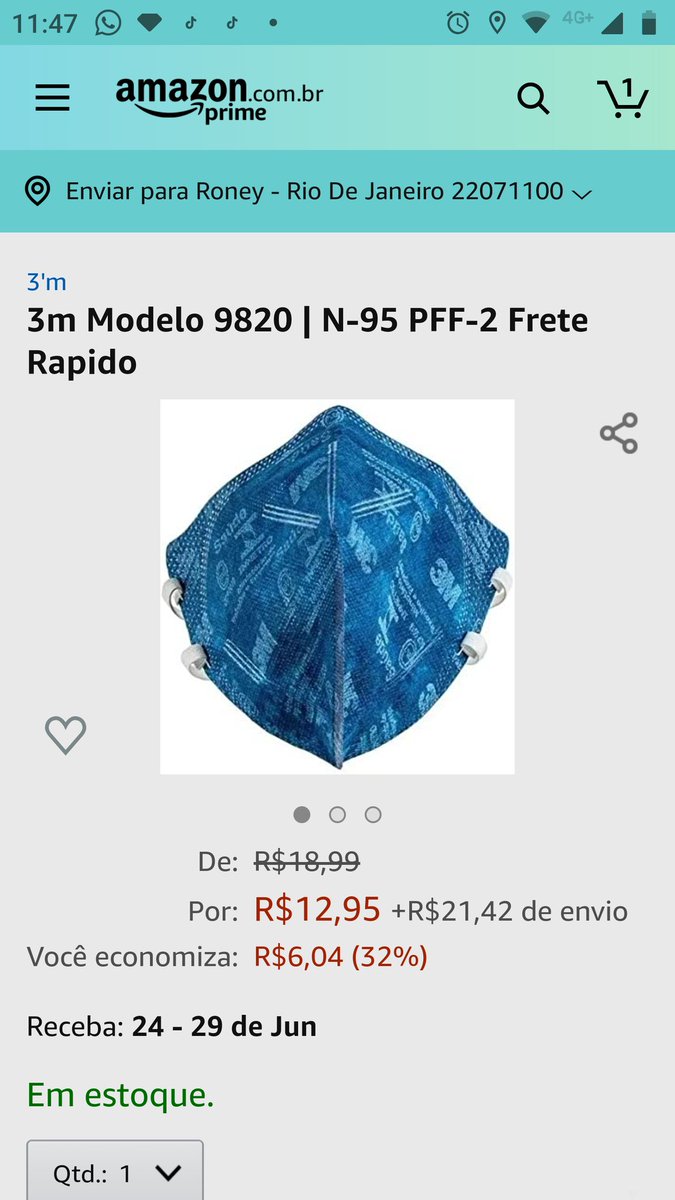Enlarge the 3M mask product image

tap(337, 587)
